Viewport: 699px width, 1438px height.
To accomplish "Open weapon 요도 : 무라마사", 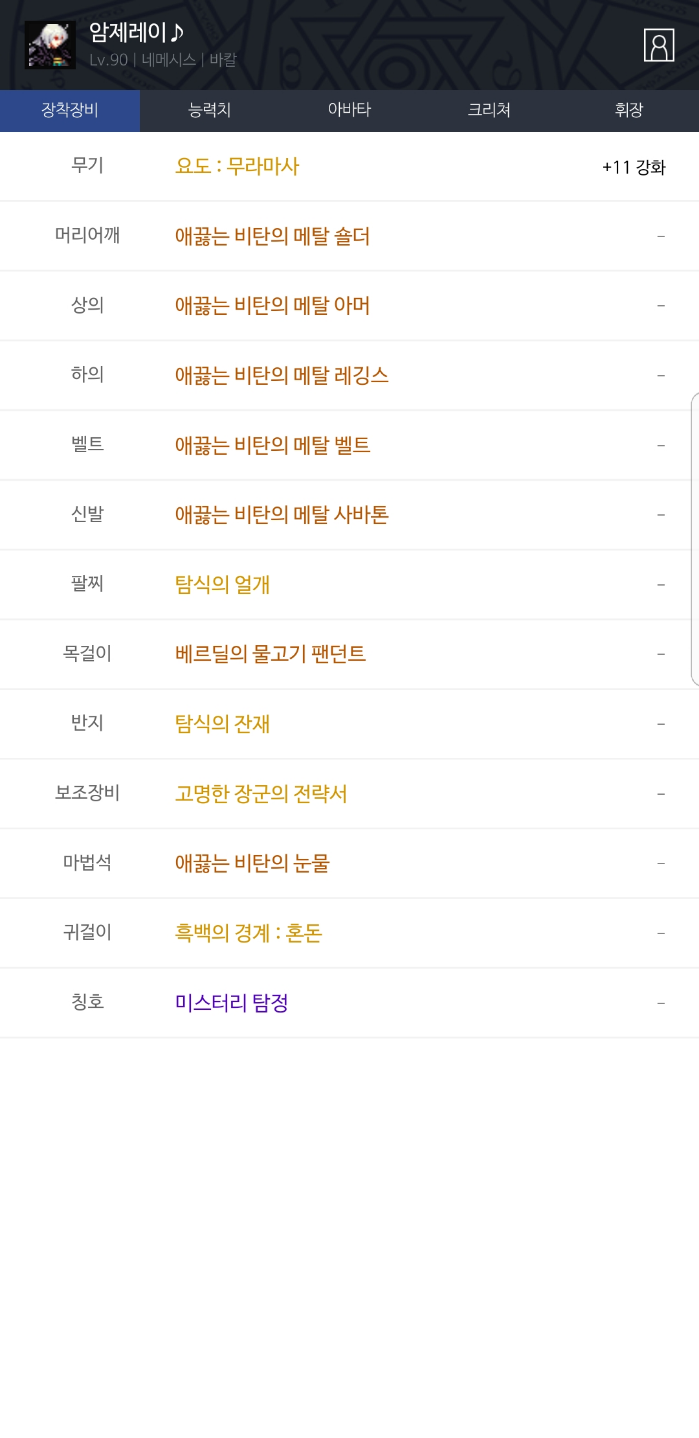I will click(x=237, y=167).
